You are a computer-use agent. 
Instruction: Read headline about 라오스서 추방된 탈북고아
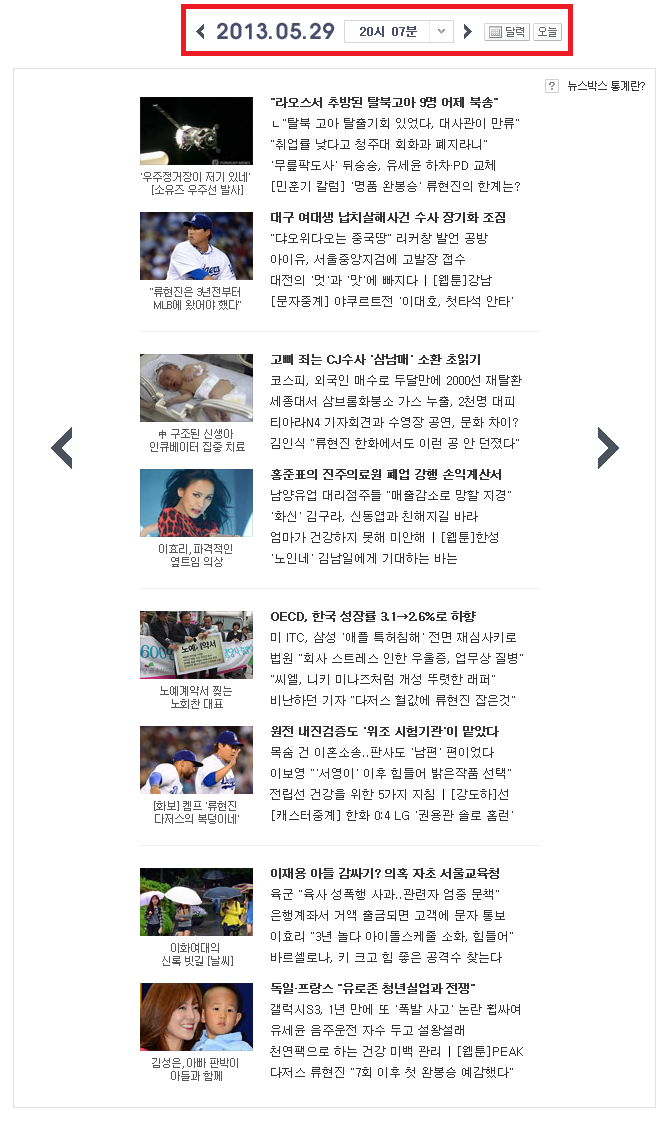[x=384, y=103]
